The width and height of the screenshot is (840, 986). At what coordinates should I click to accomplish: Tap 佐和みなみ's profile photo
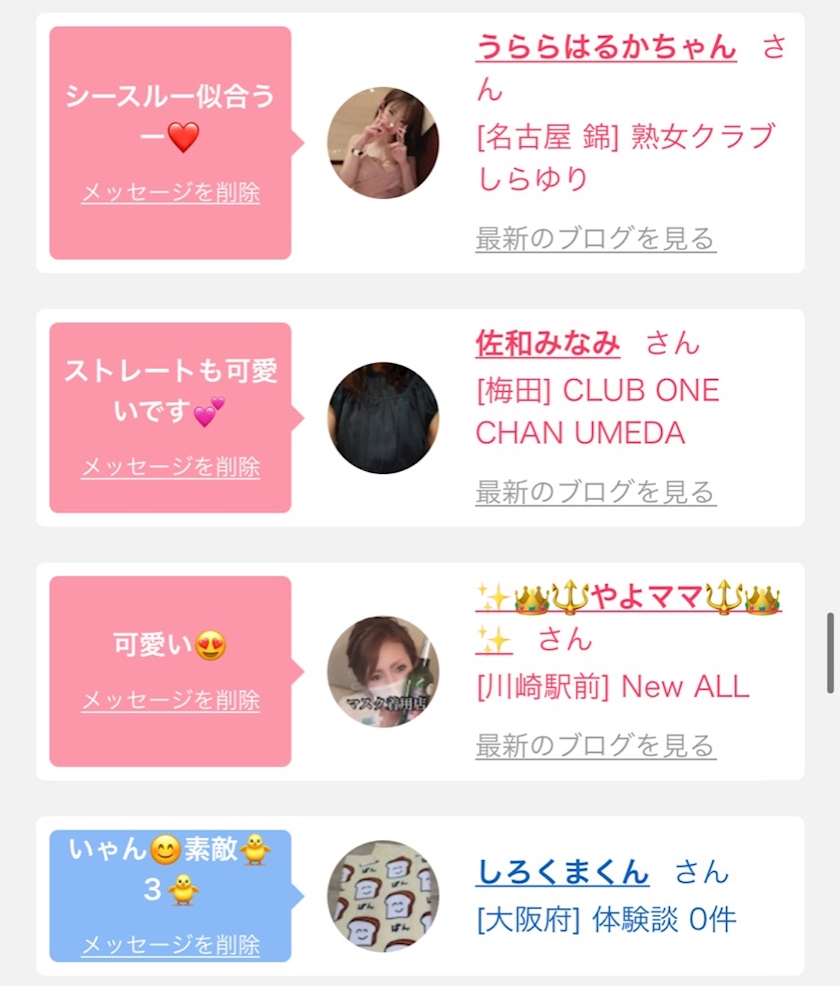tap(384, 418)
